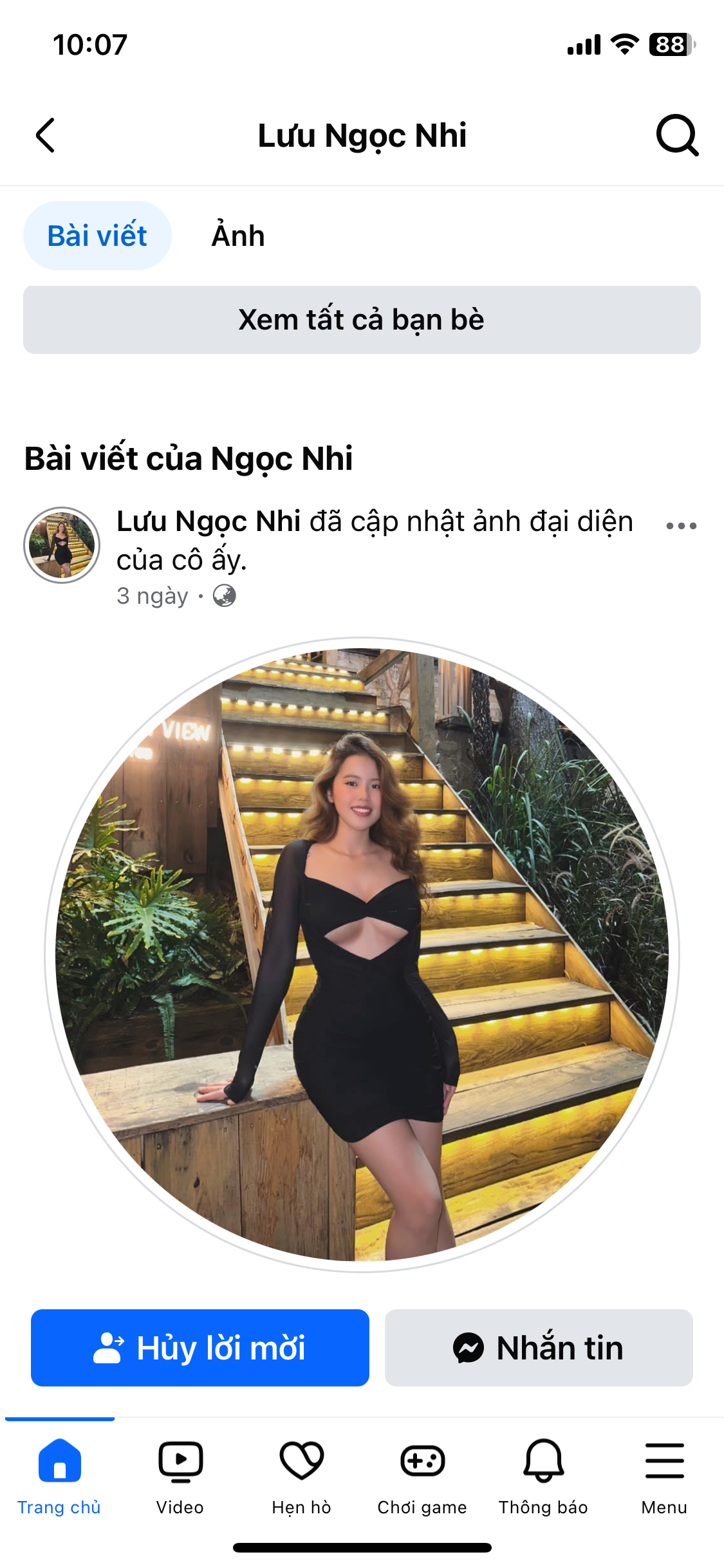
Task: Open the three-dot menu on the post
Action: [x=681, y=526]
